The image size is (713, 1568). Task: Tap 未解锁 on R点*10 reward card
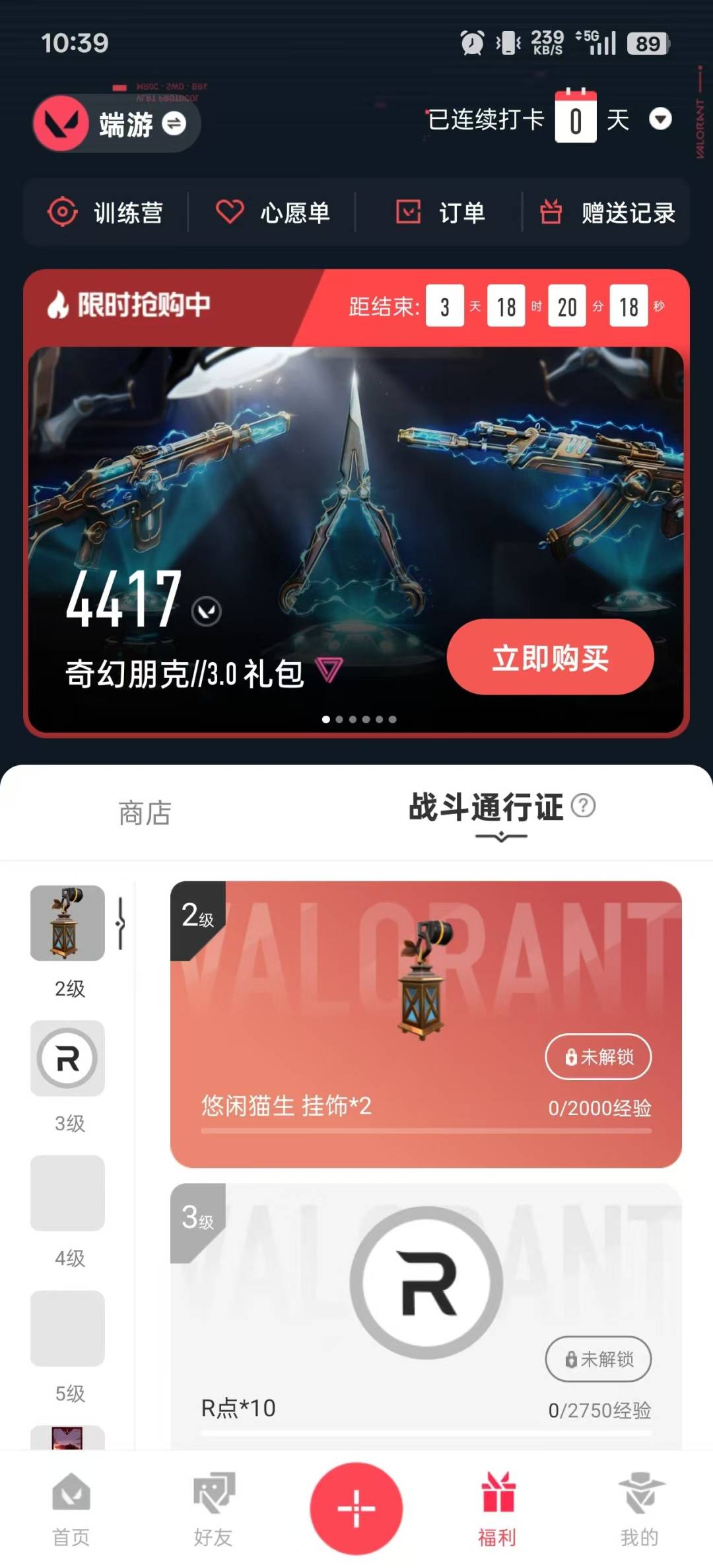coord(598,1359)
